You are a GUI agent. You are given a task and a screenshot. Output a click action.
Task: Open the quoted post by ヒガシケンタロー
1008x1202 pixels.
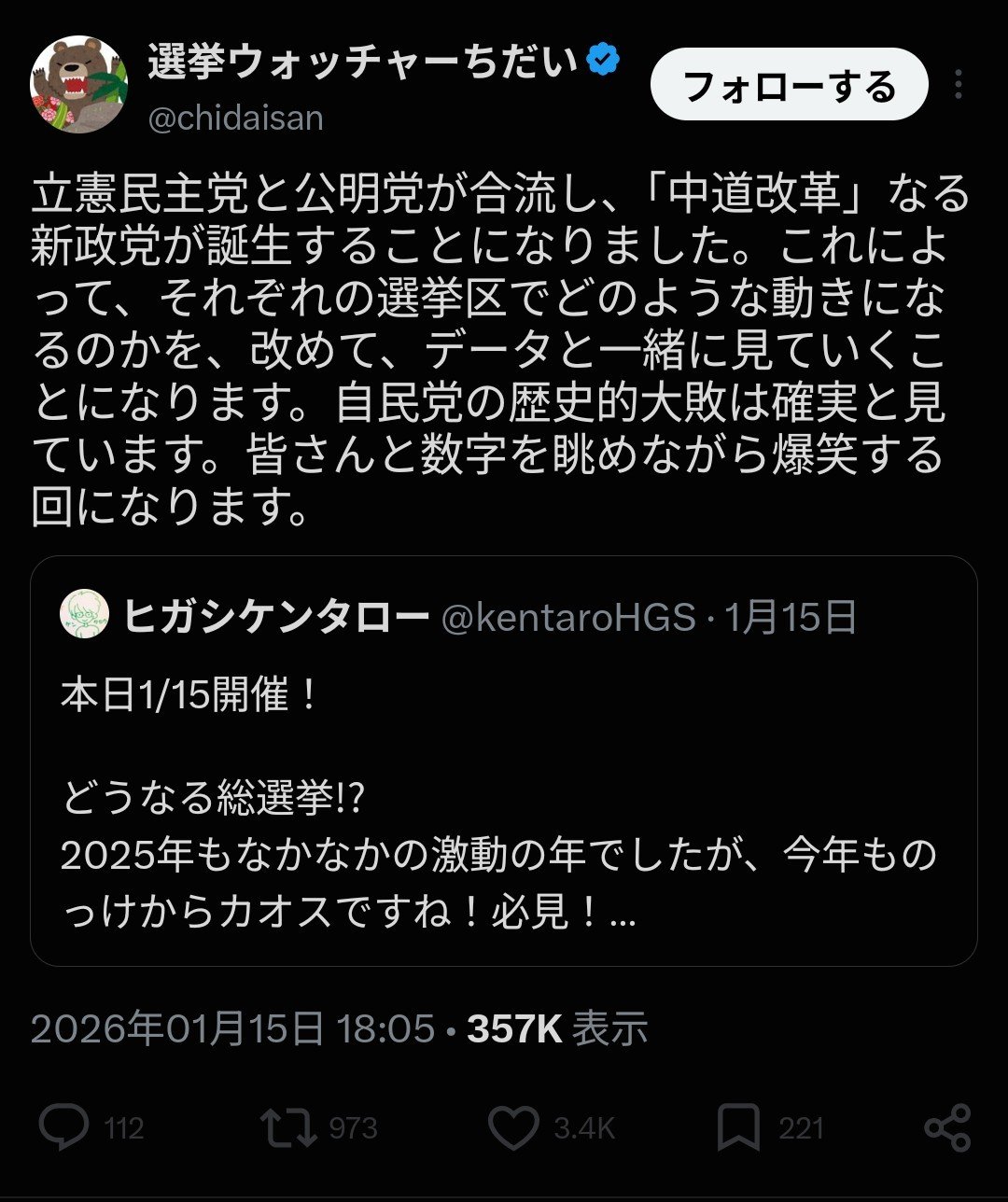(504, 761)
